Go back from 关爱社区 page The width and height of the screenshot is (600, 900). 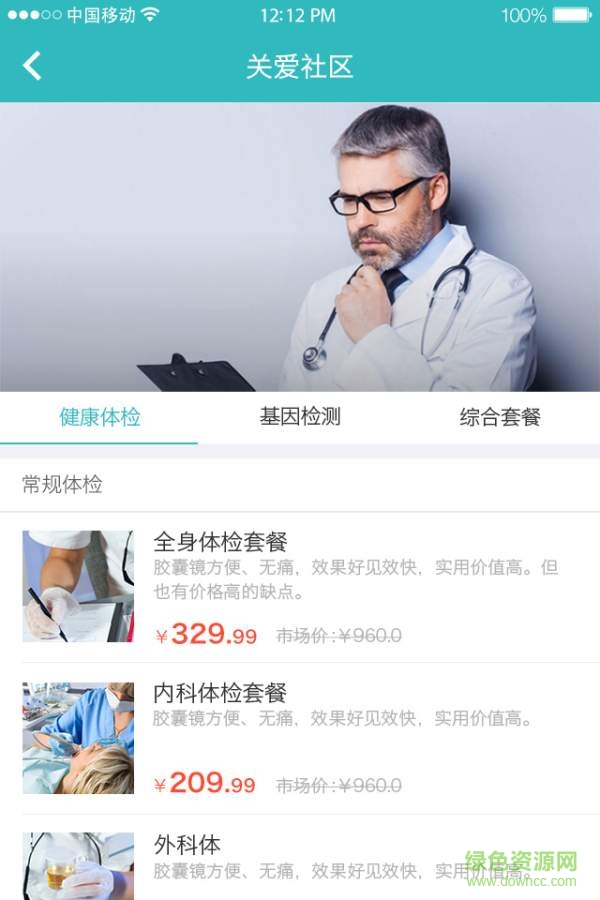(33, 67)
